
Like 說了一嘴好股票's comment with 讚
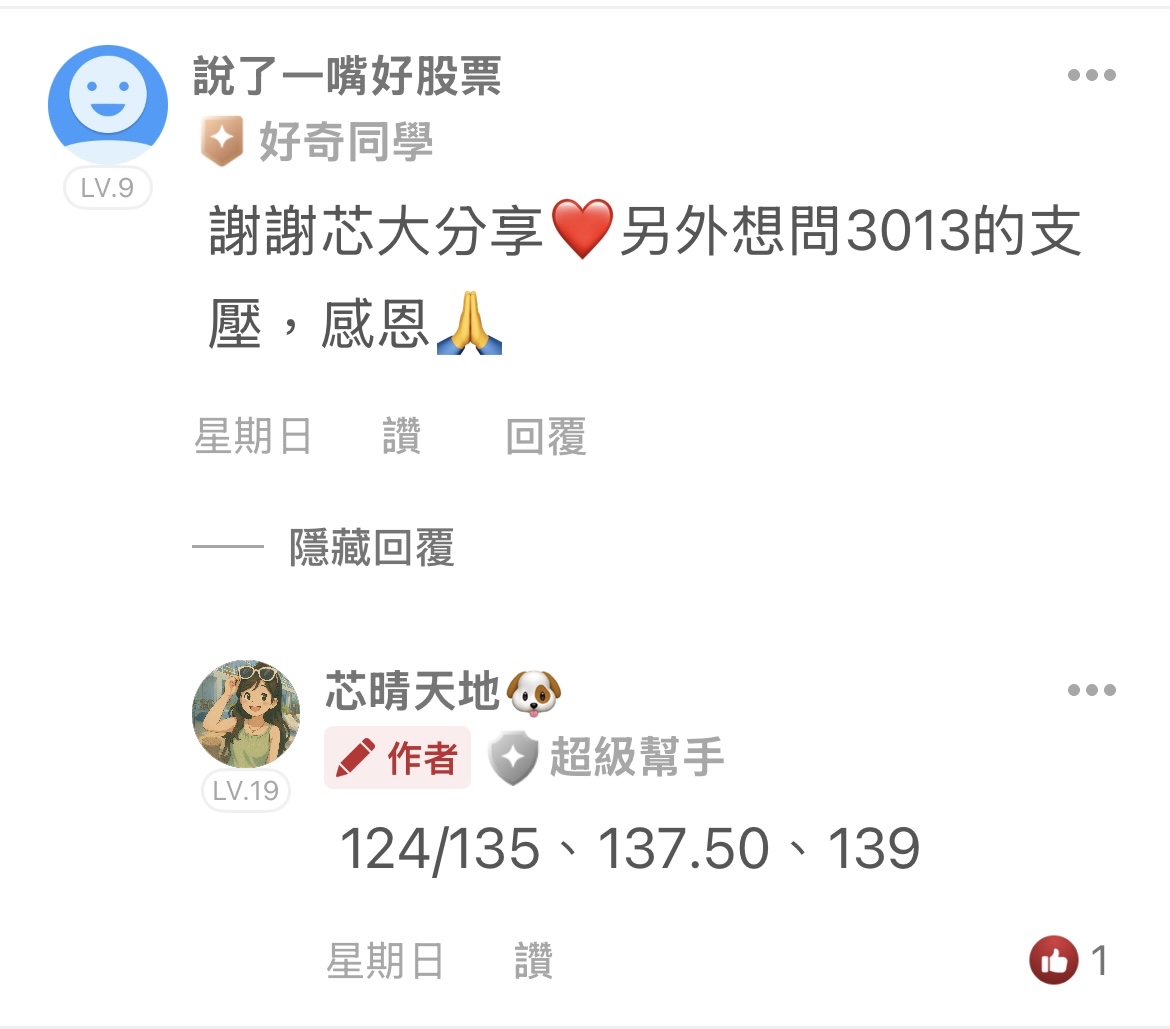tap(402, 436)
